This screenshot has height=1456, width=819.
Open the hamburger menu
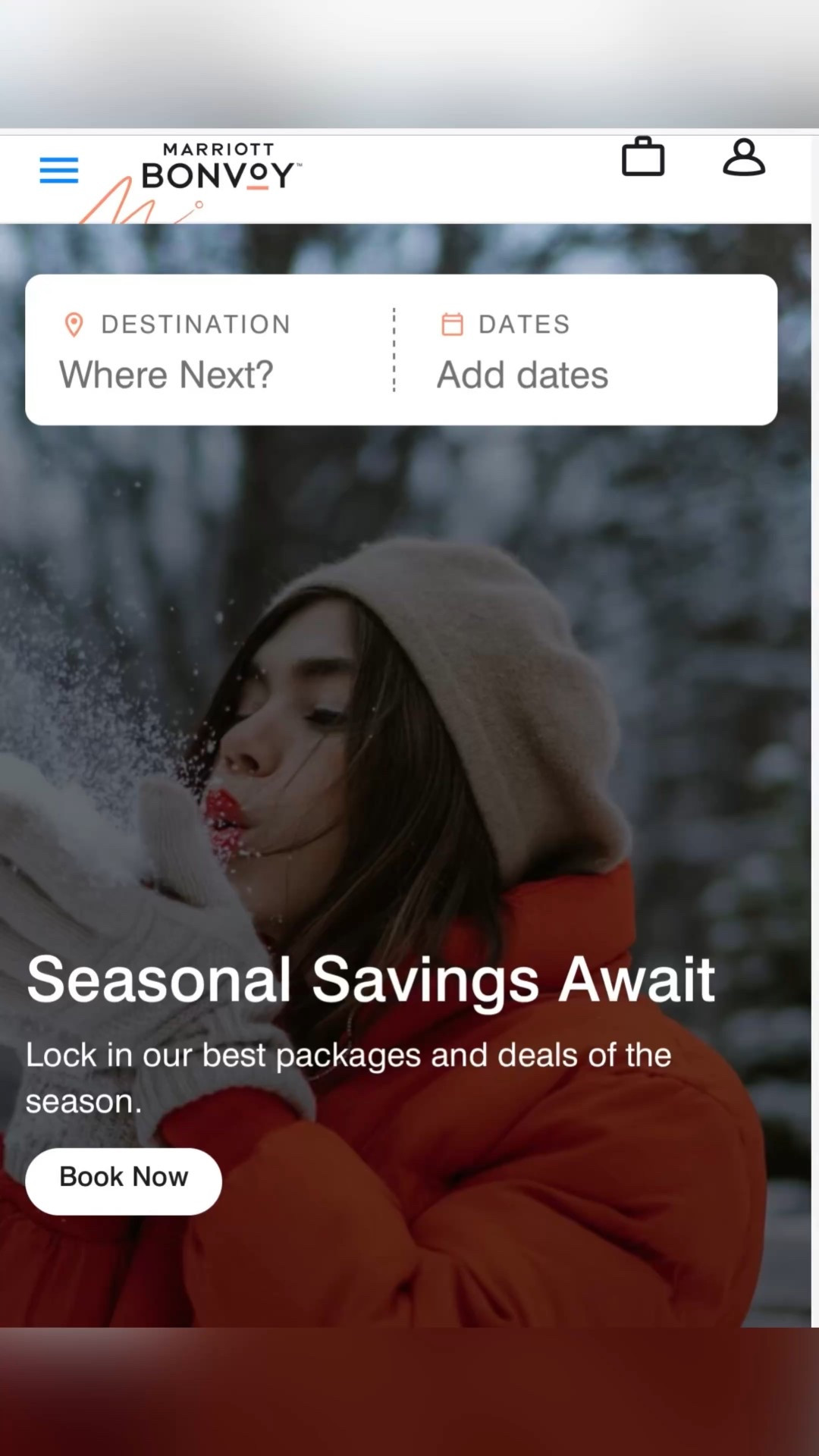[59, 171]
